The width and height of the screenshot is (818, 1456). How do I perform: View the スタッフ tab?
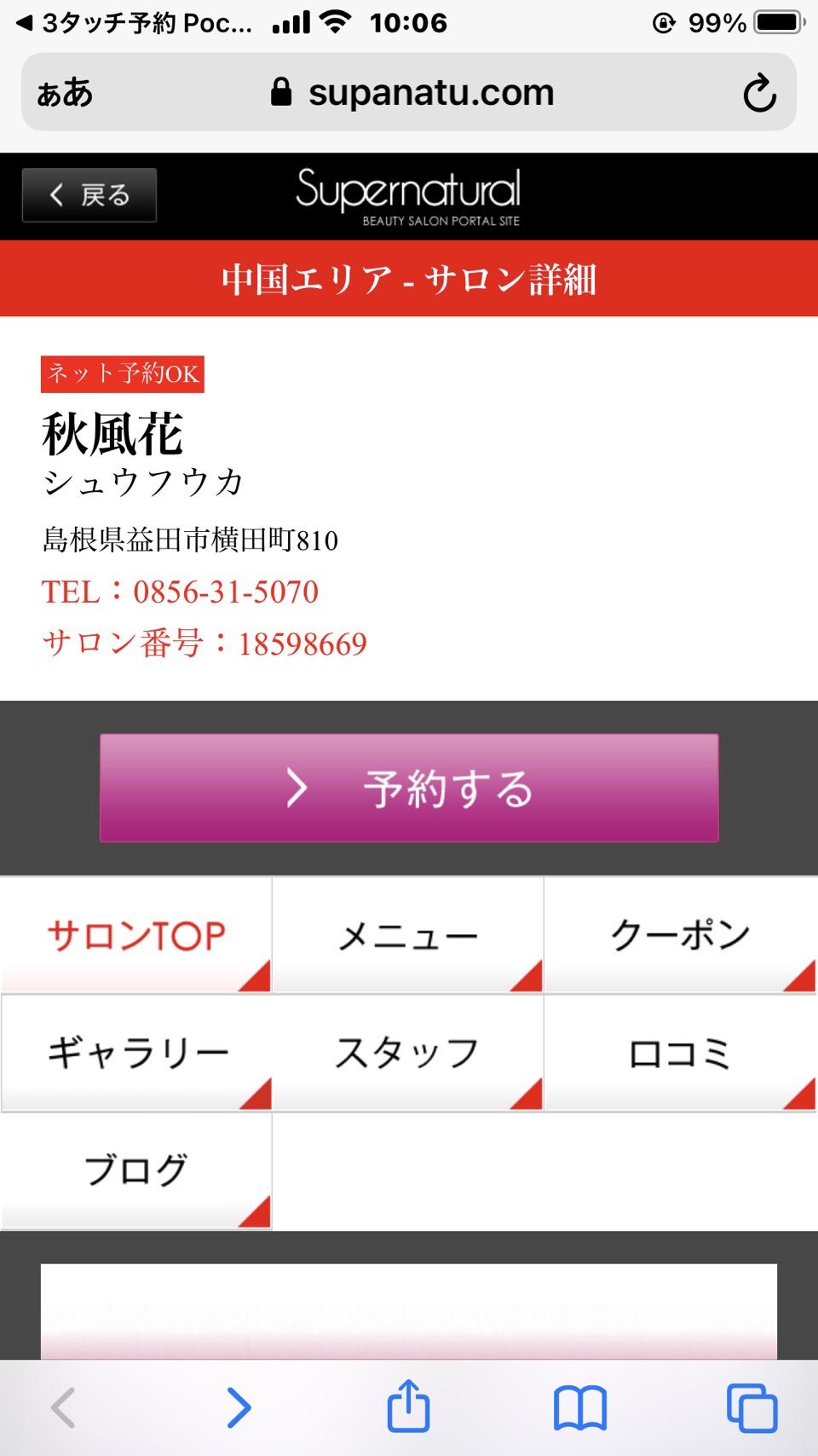(x=408, y=1054)
